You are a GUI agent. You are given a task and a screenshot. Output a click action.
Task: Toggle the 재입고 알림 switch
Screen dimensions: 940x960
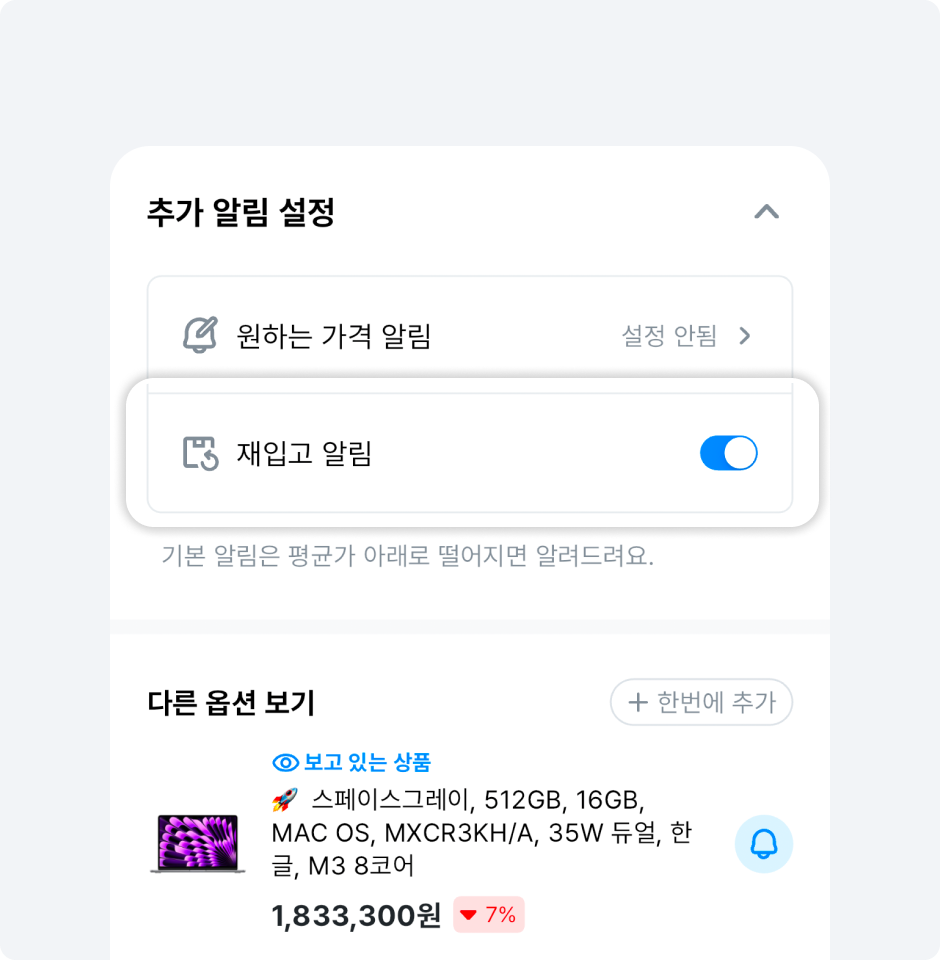click(728, 453)
